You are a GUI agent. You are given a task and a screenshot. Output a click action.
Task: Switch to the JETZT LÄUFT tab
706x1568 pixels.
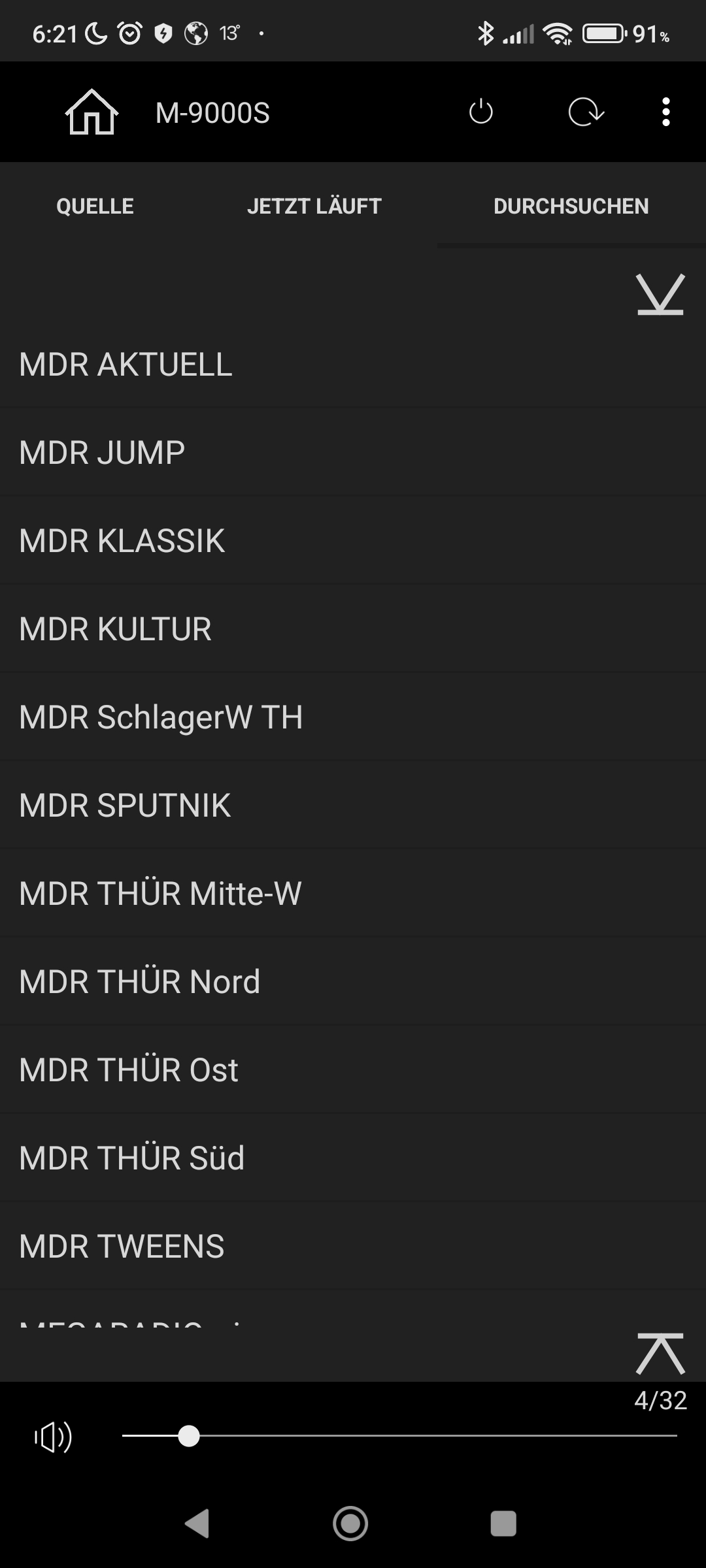click(x=314, y=206)
